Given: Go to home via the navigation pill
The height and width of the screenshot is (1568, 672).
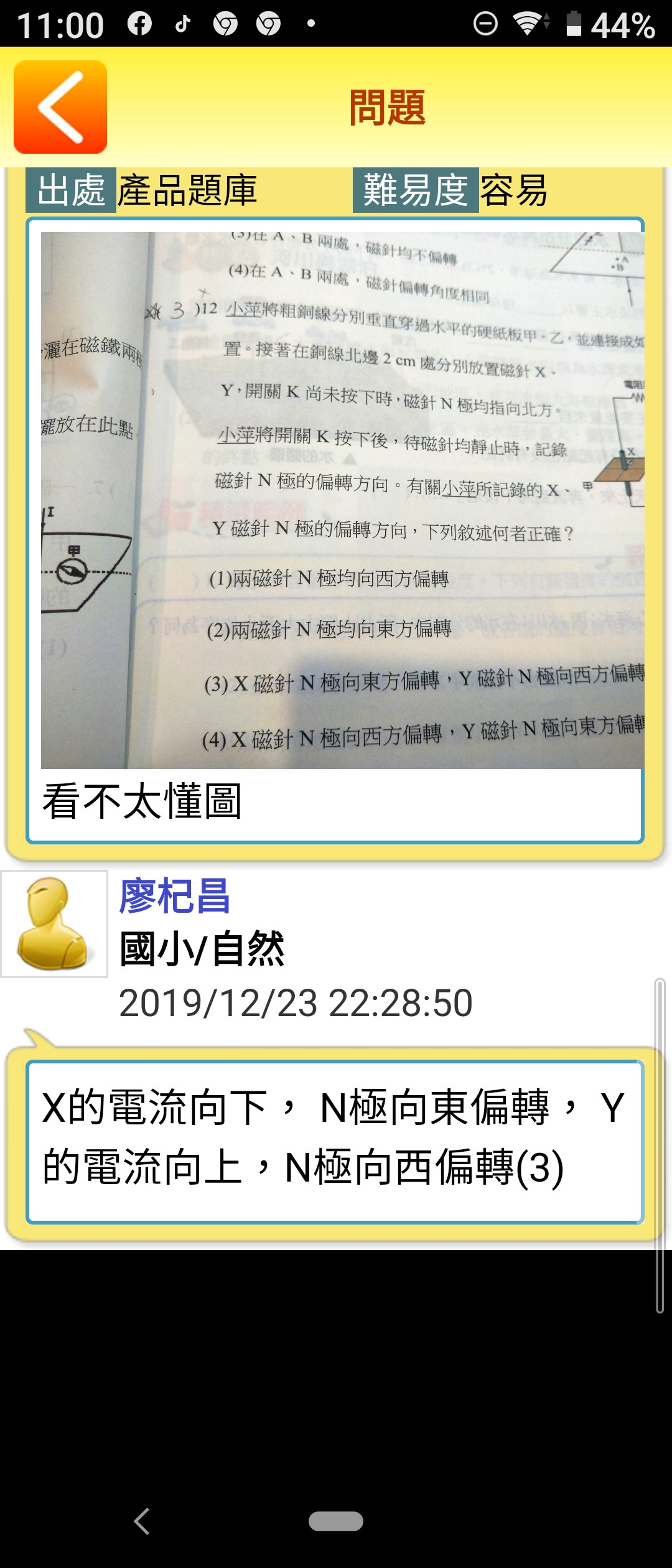Looking at the screenshot, I should pos(336,1521).
